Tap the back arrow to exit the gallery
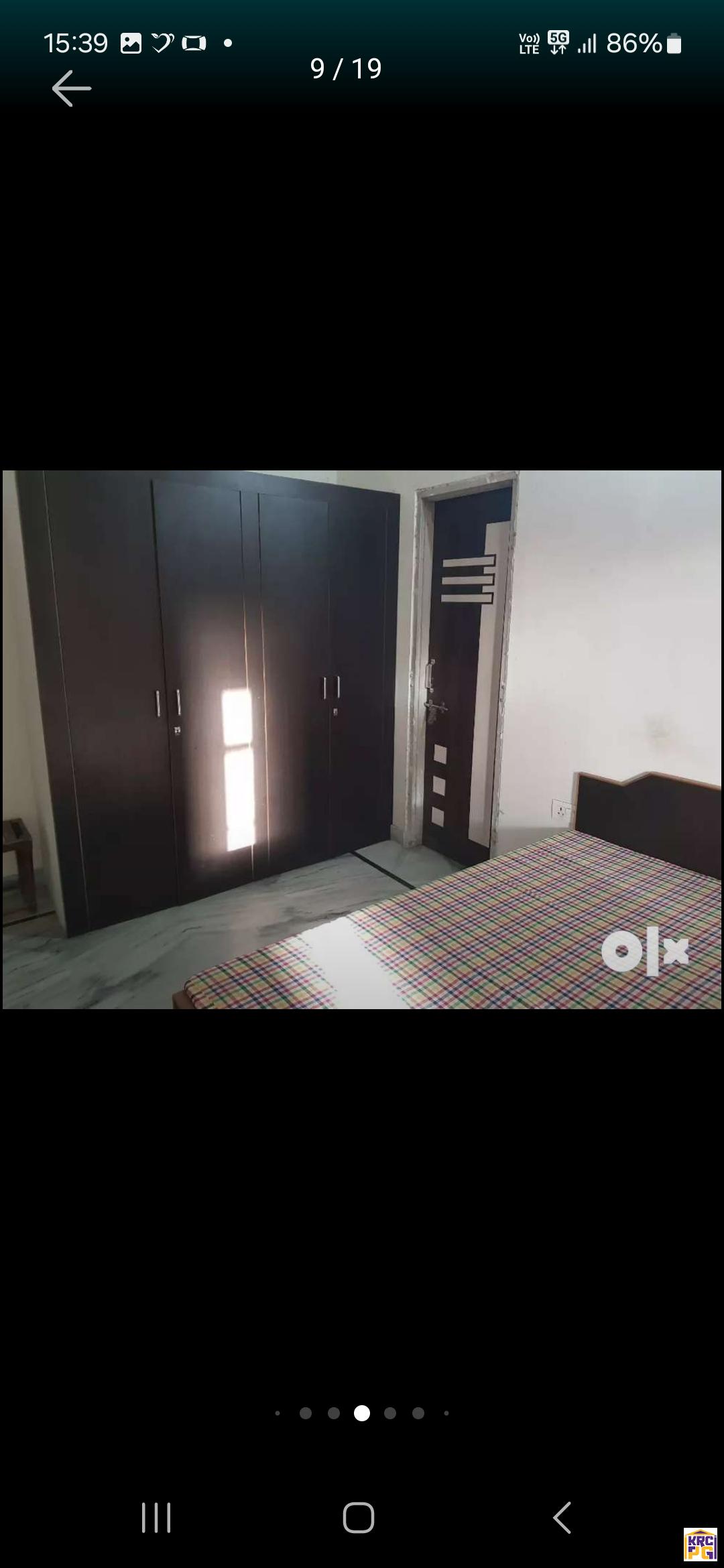This screenshot has width=724, height=1568. 71,88
